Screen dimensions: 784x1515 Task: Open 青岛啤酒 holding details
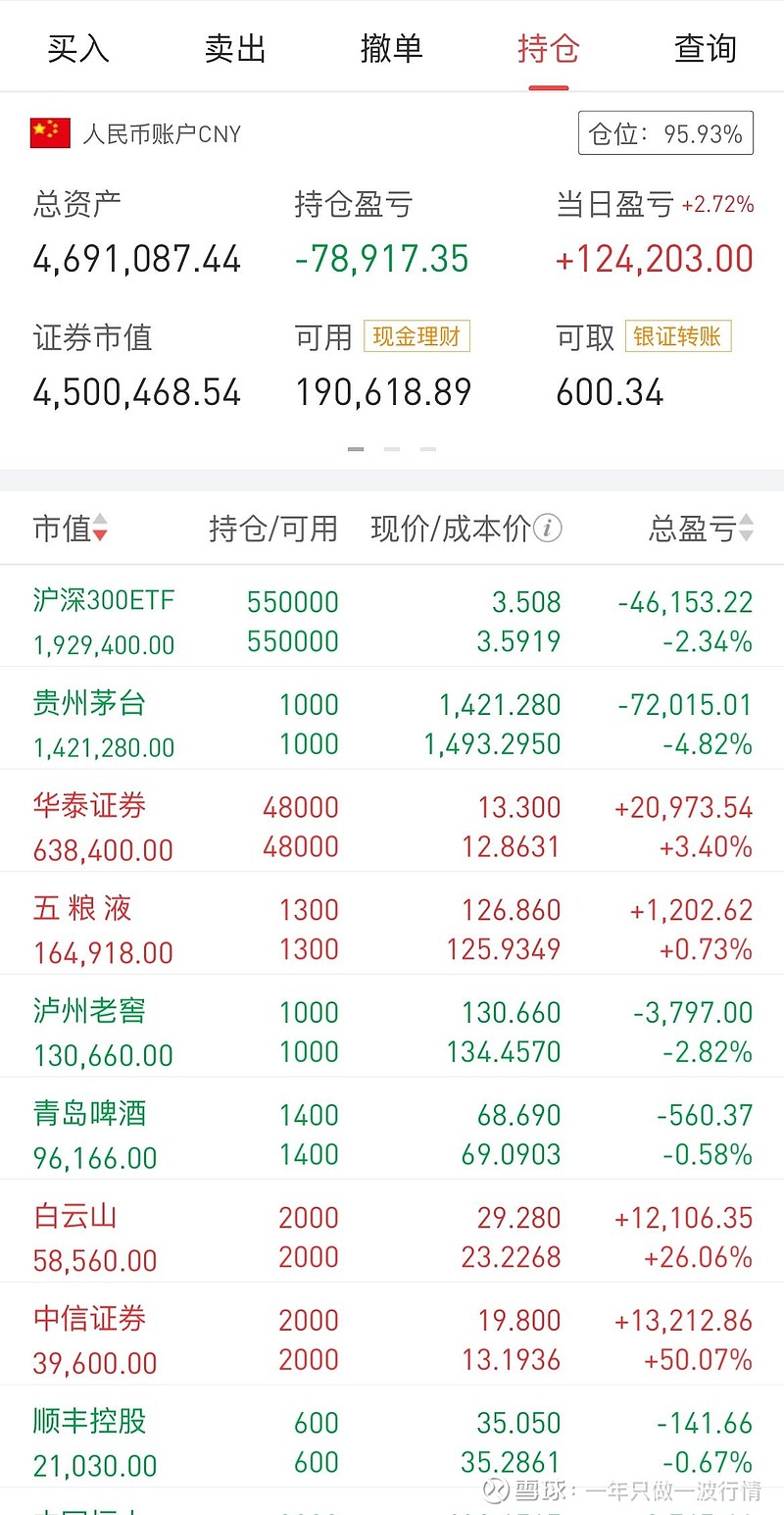pos(392,1129)
